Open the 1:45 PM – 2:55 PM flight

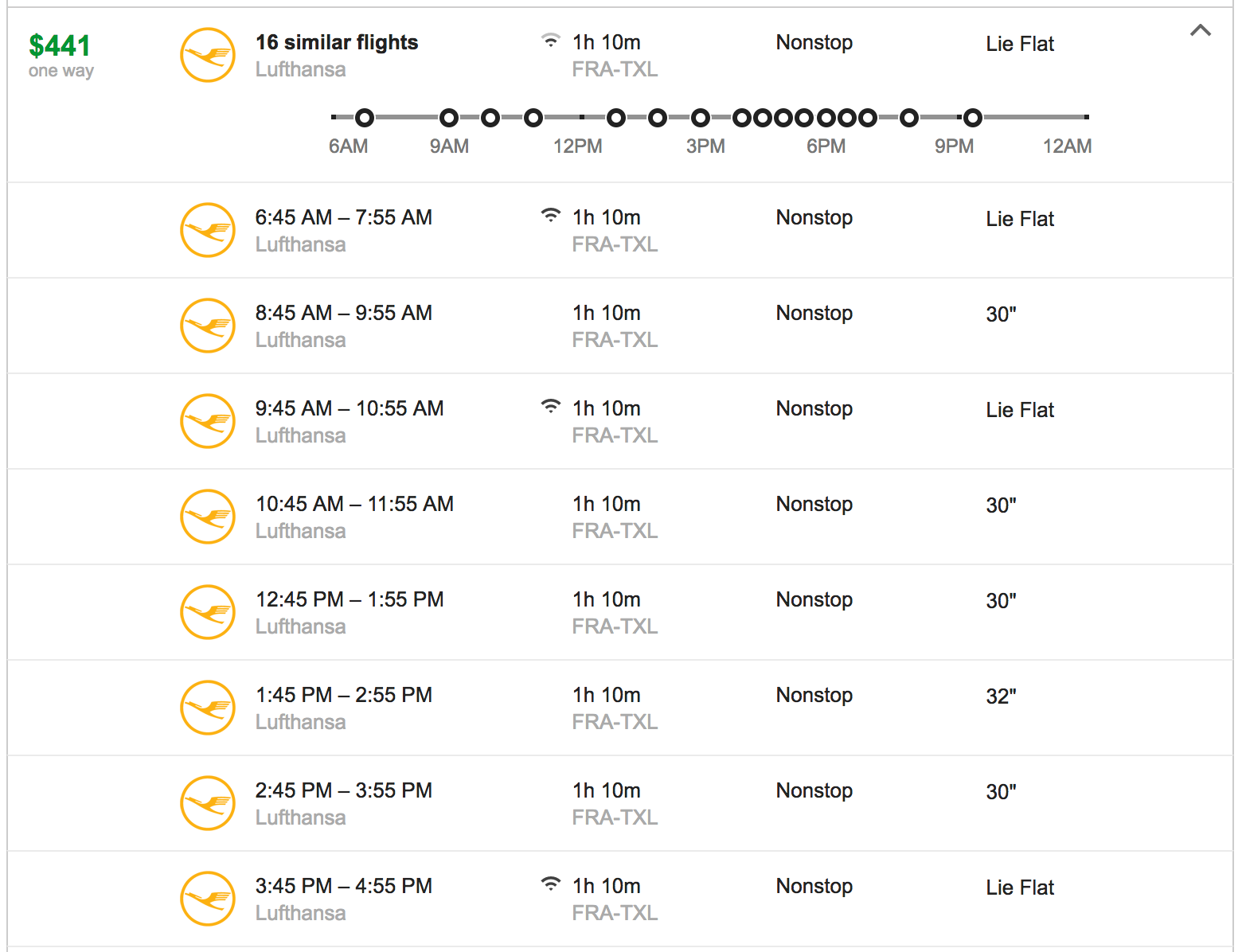[343, 696]
